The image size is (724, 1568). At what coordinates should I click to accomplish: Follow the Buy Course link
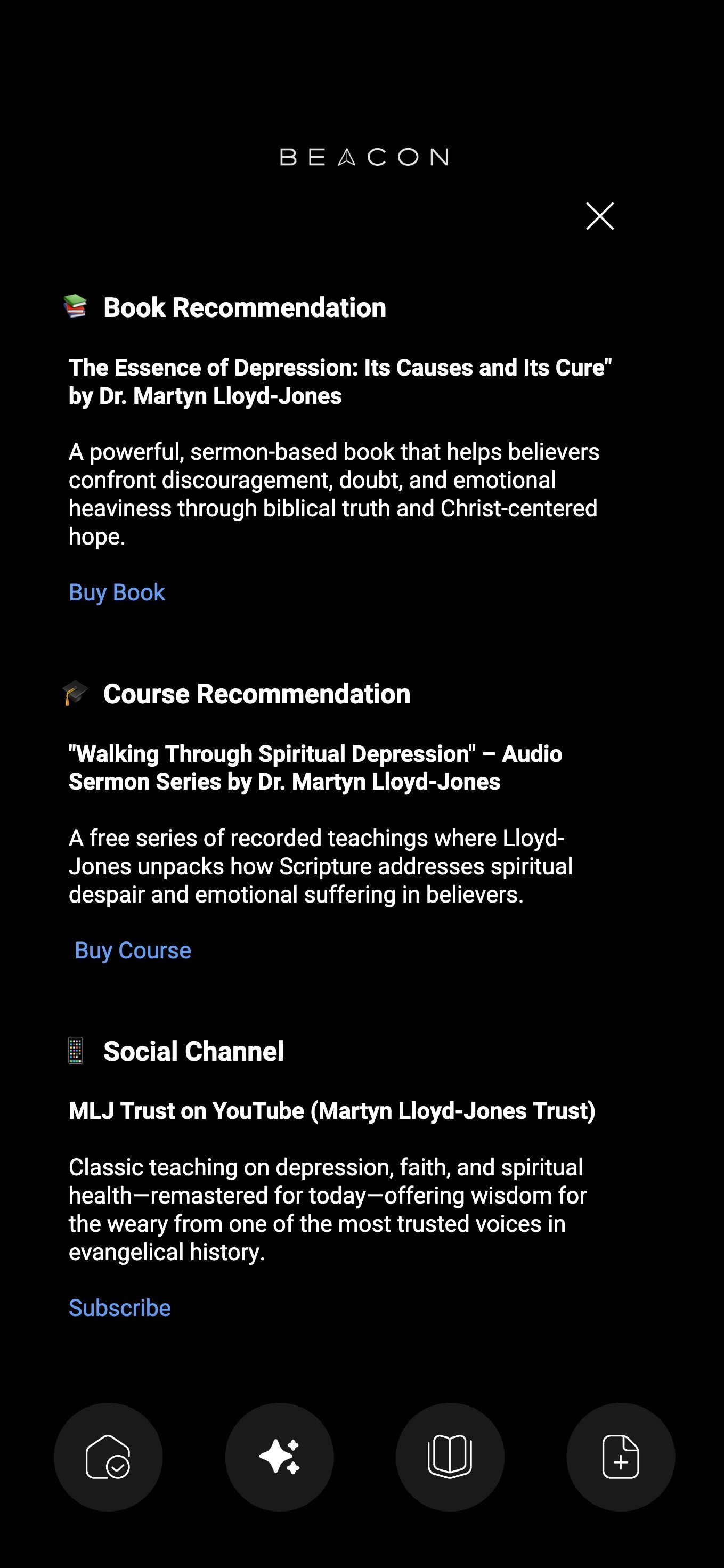[x=133, y=950]
